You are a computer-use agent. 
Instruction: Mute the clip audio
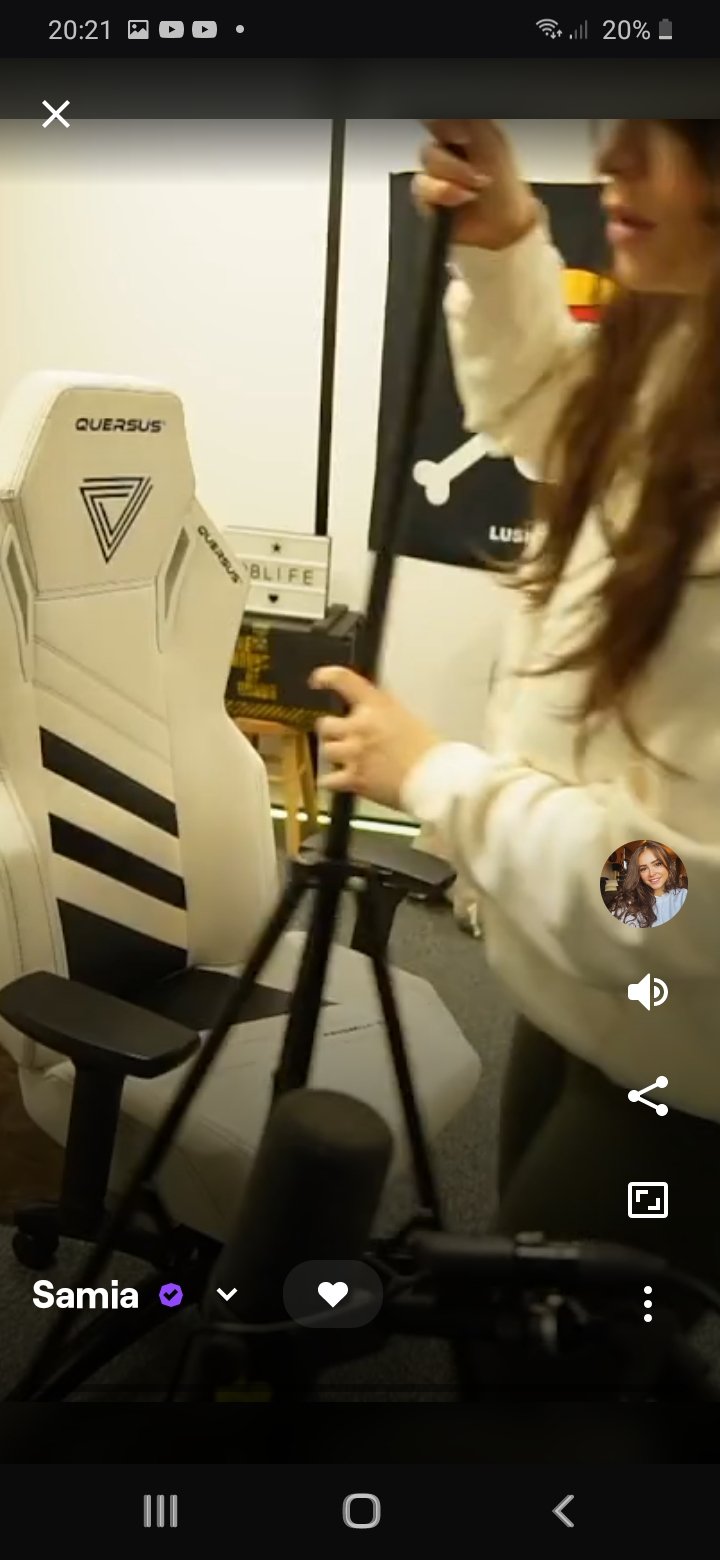[647, 992]
